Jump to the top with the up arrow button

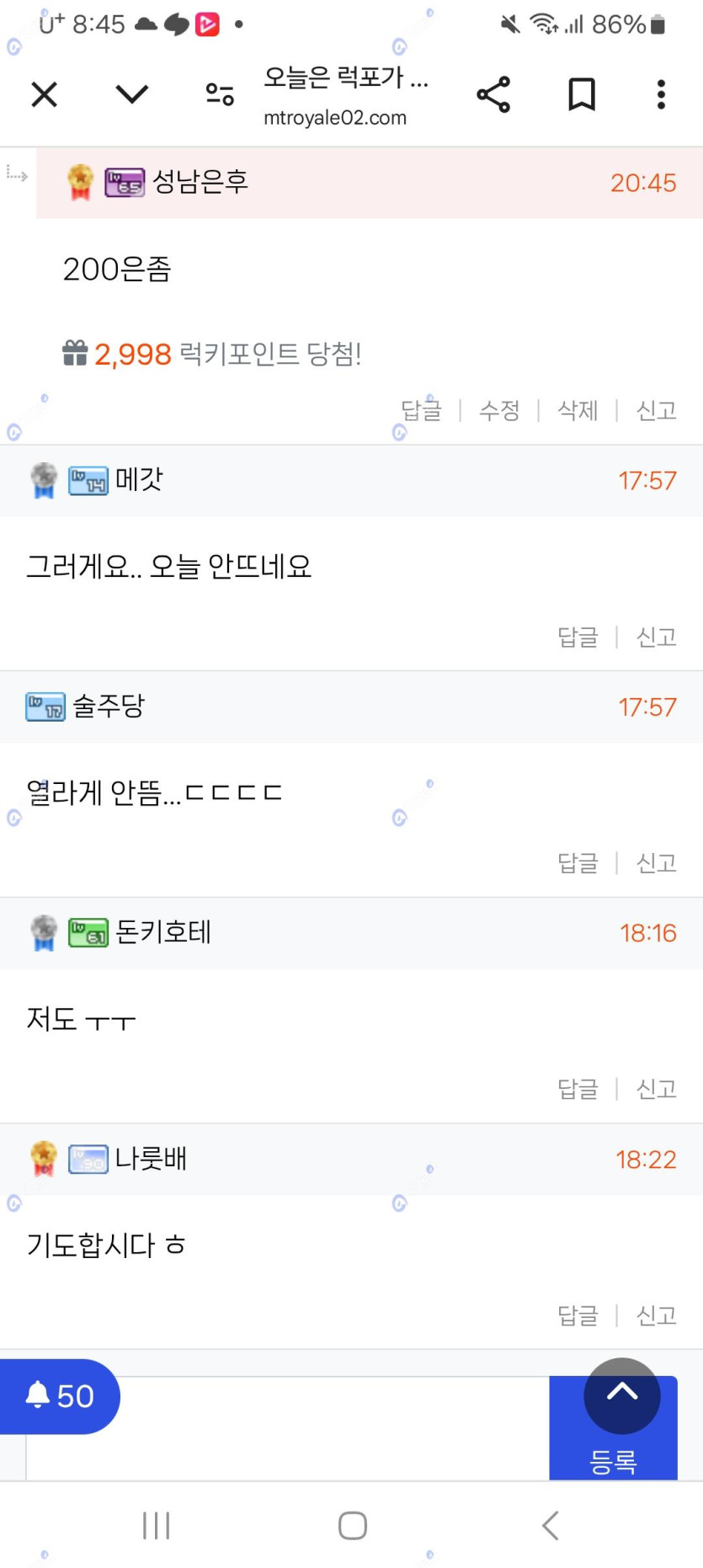point(622,1395)
